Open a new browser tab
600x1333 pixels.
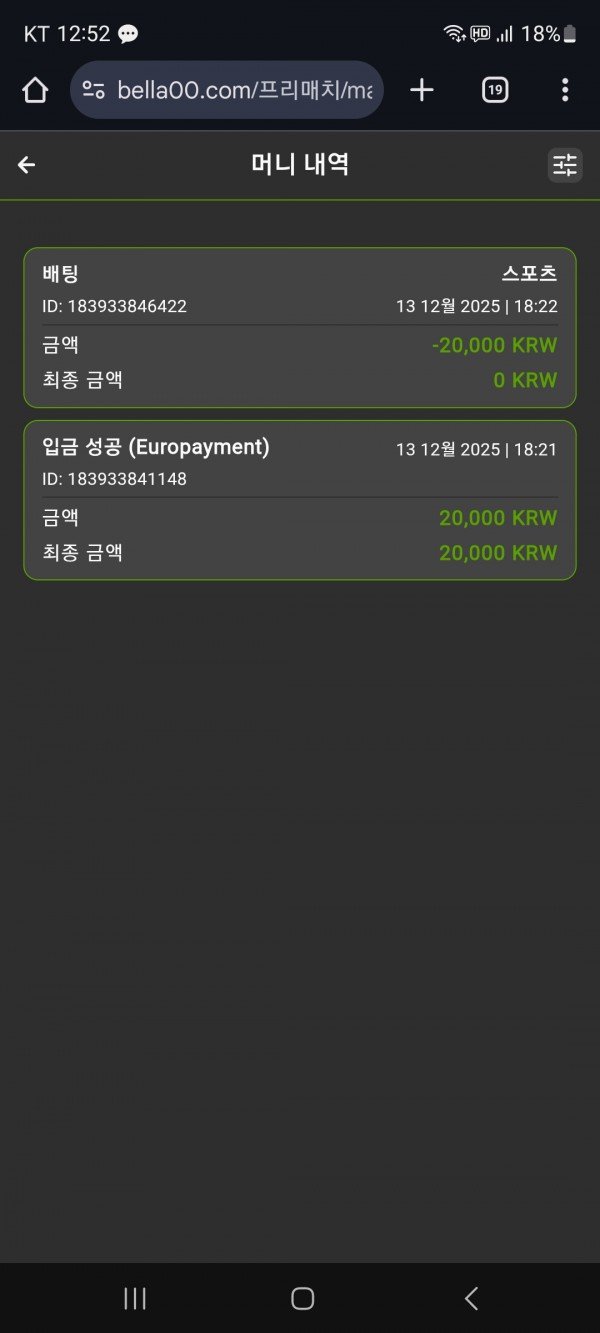[x=422, y=90]
